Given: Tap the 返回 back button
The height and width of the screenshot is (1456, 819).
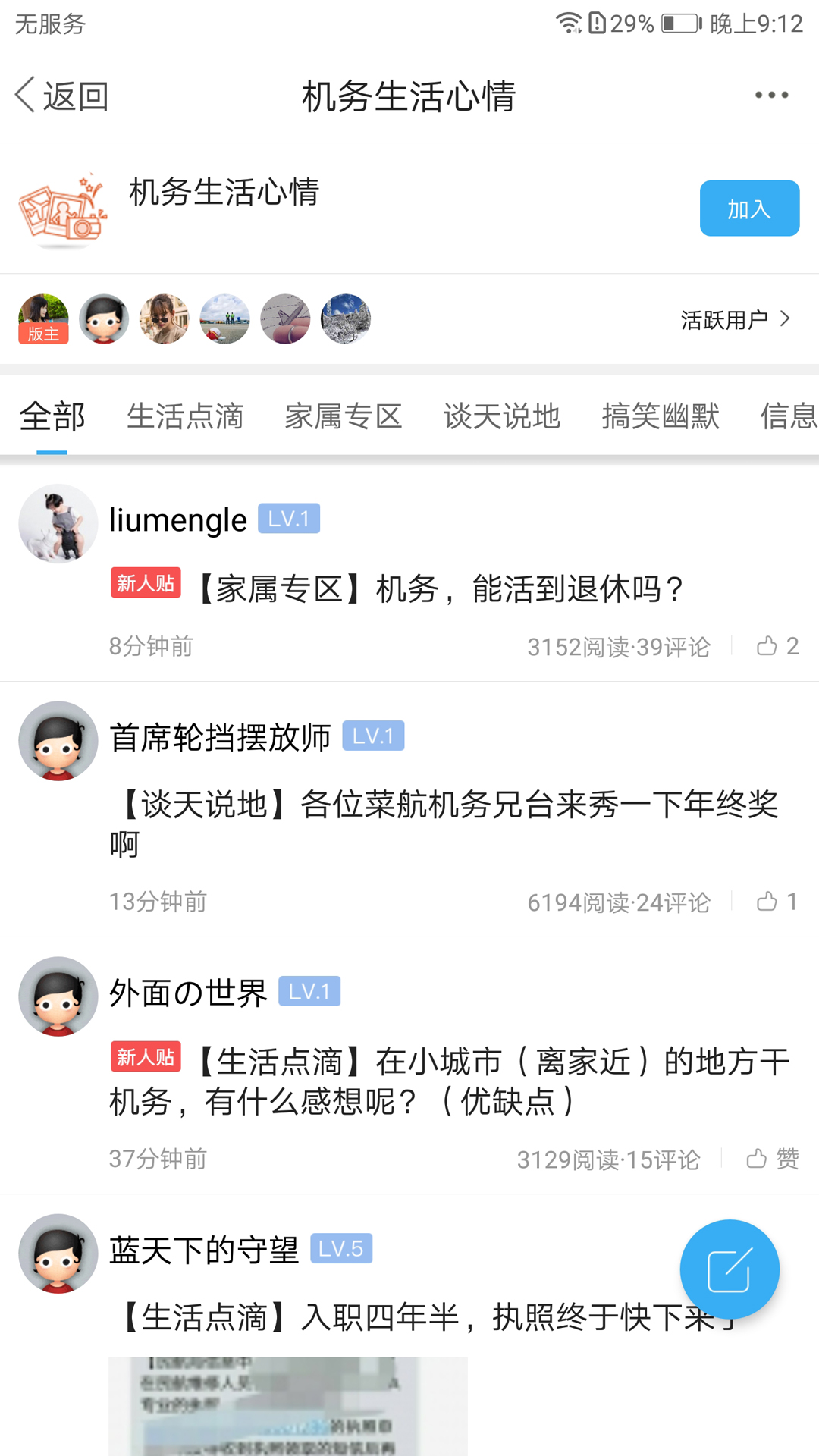Looking at the screenshot, I should [62, 96].
